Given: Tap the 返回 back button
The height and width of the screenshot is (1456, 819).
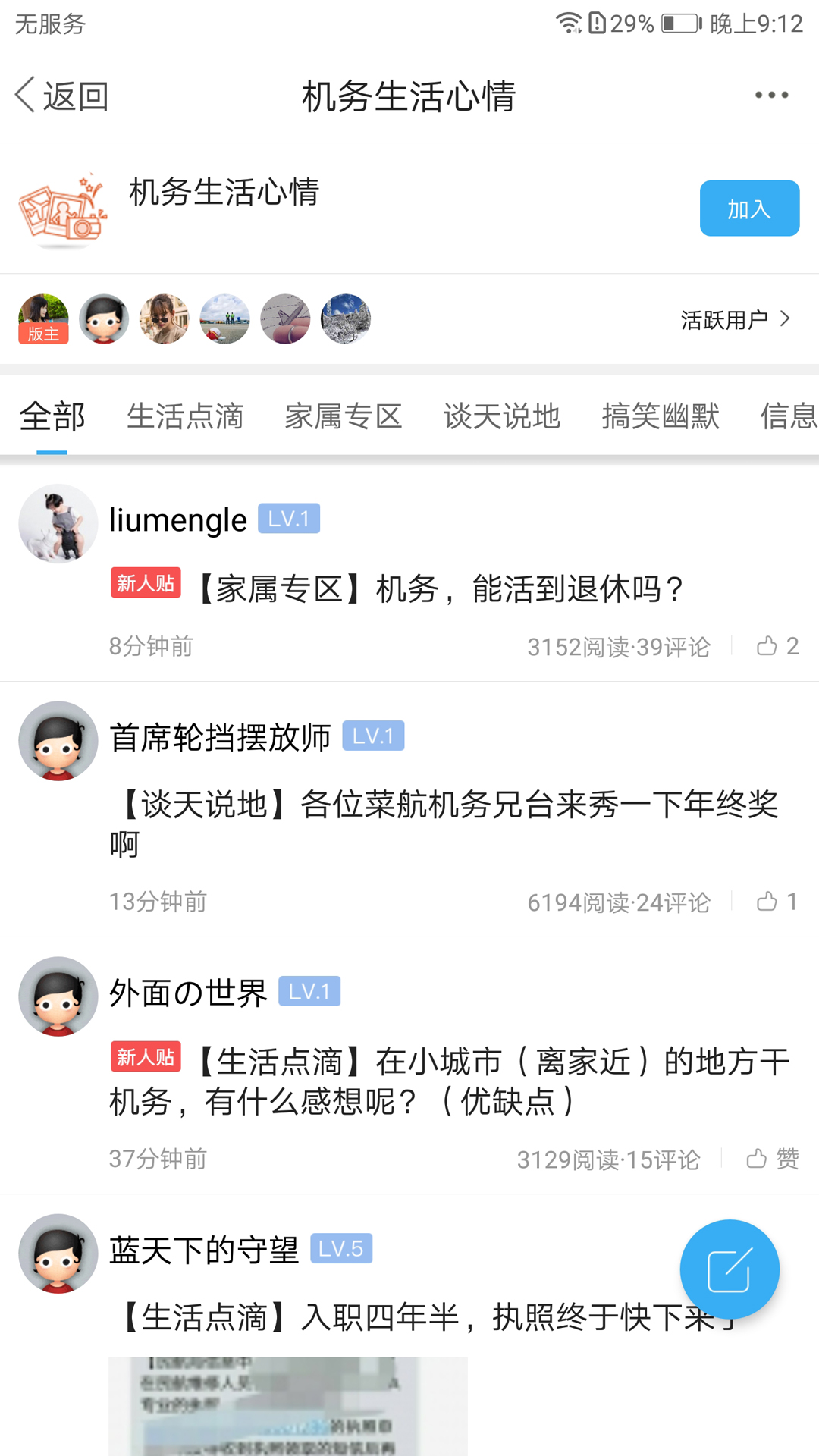Looking at the screenshot, I should [62, 96].
